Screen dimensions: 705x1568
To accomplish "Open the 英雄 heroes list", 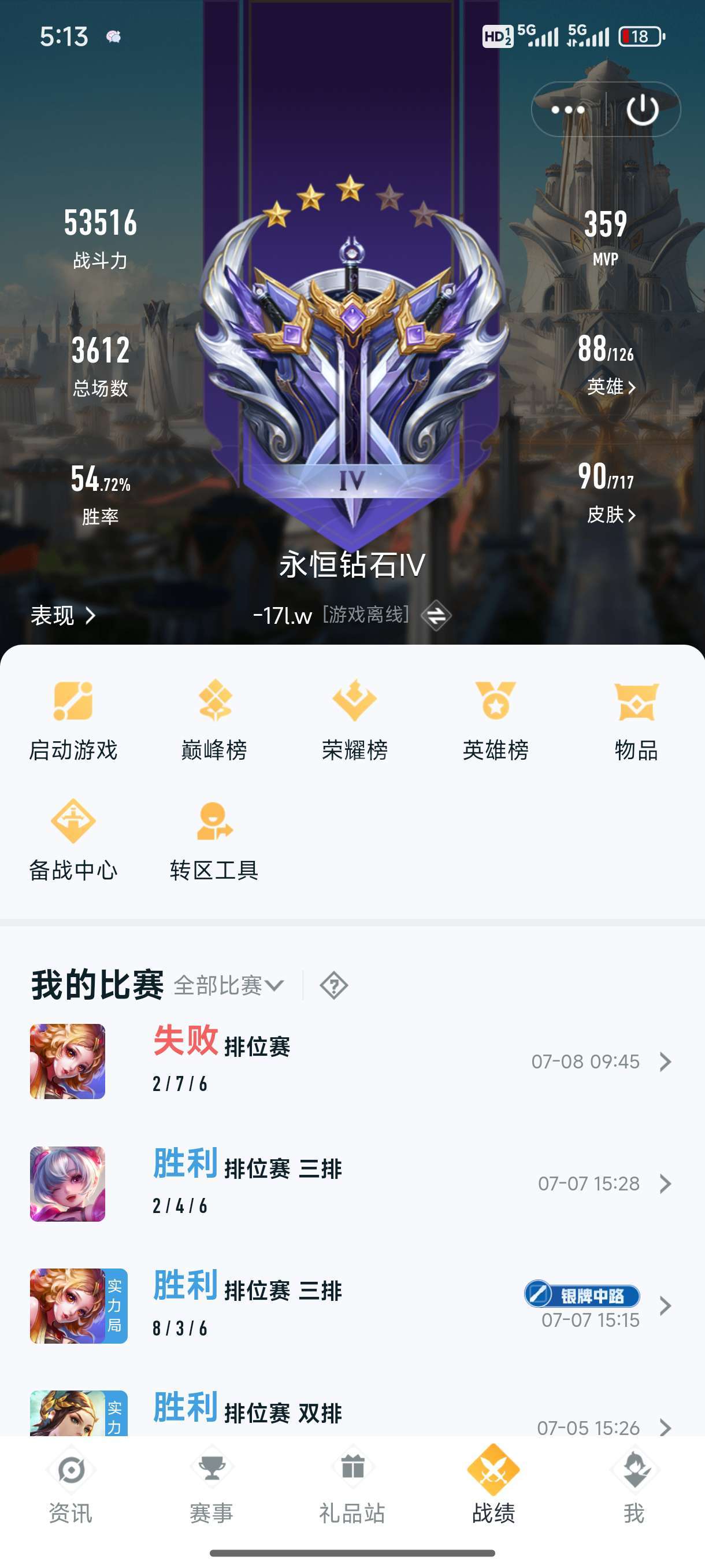I will point(610,387).
